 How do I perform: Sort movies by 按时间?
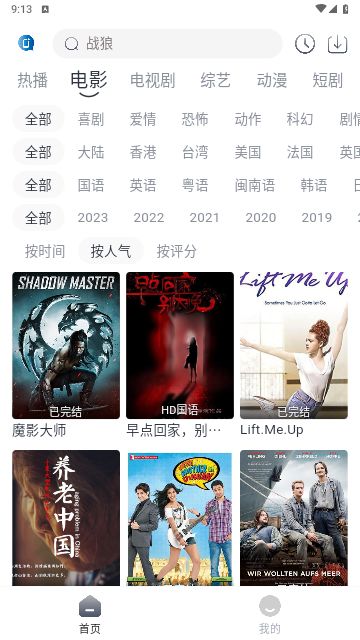pyautogui.click(x=45, y=251)
